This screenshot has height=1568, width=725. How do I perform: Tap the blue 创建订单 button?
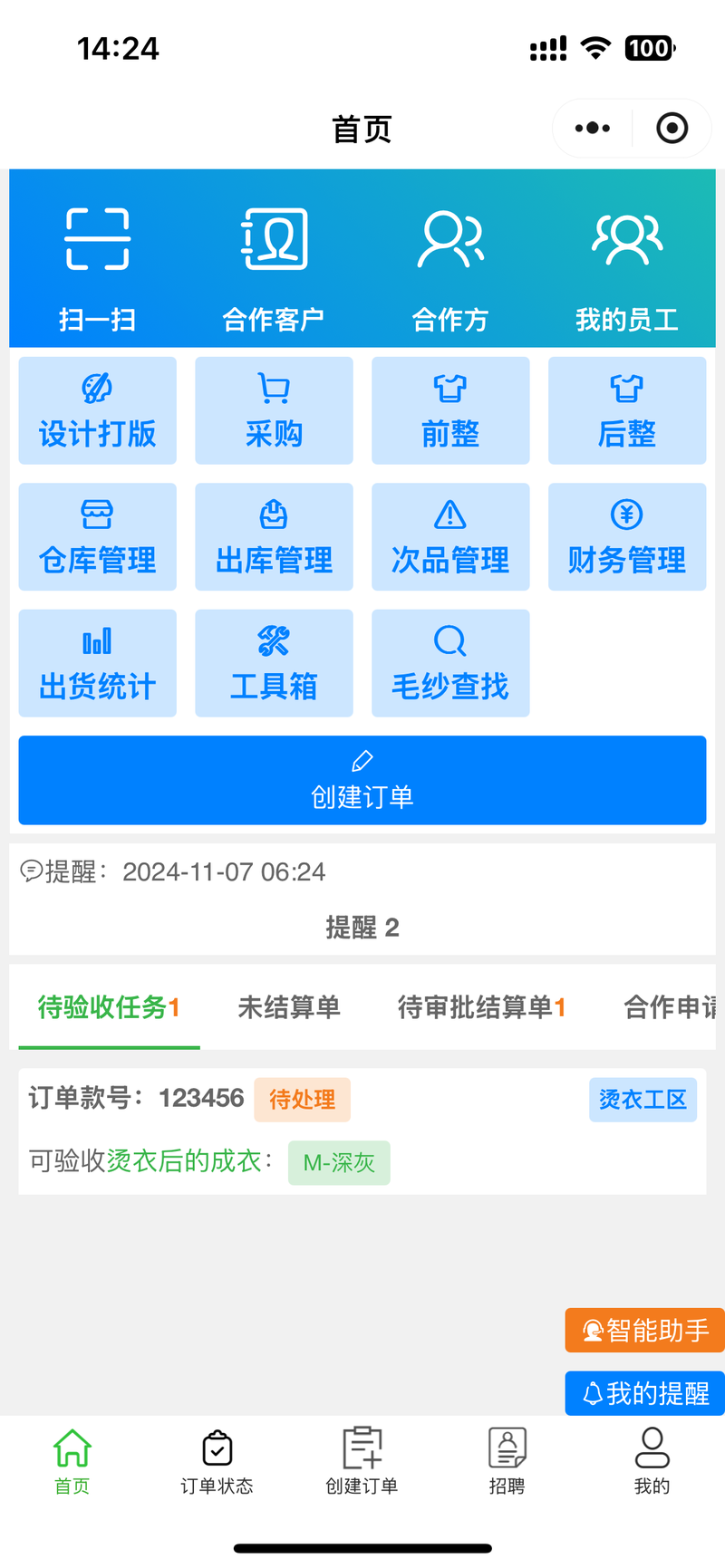362,780
